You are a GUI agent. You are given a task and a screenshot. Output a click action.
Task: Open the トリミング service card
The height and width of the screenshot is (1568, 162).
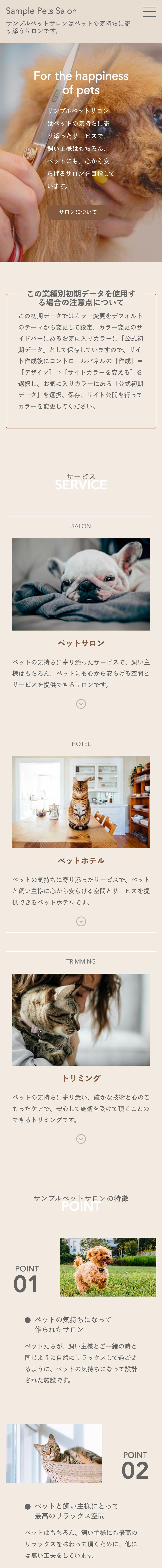pyautogui.click(x=81, y=1050)
